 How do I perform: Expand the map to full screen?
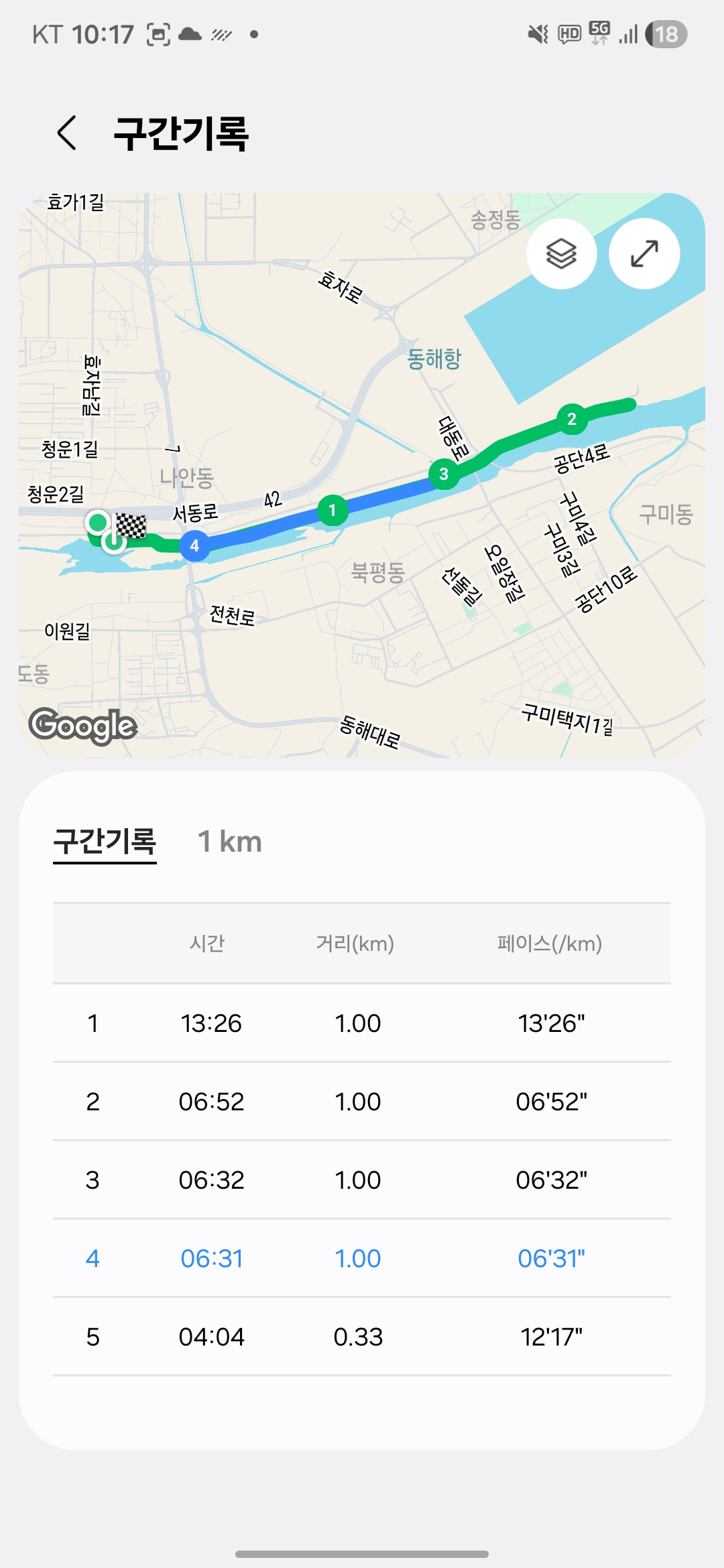point(644,254)
